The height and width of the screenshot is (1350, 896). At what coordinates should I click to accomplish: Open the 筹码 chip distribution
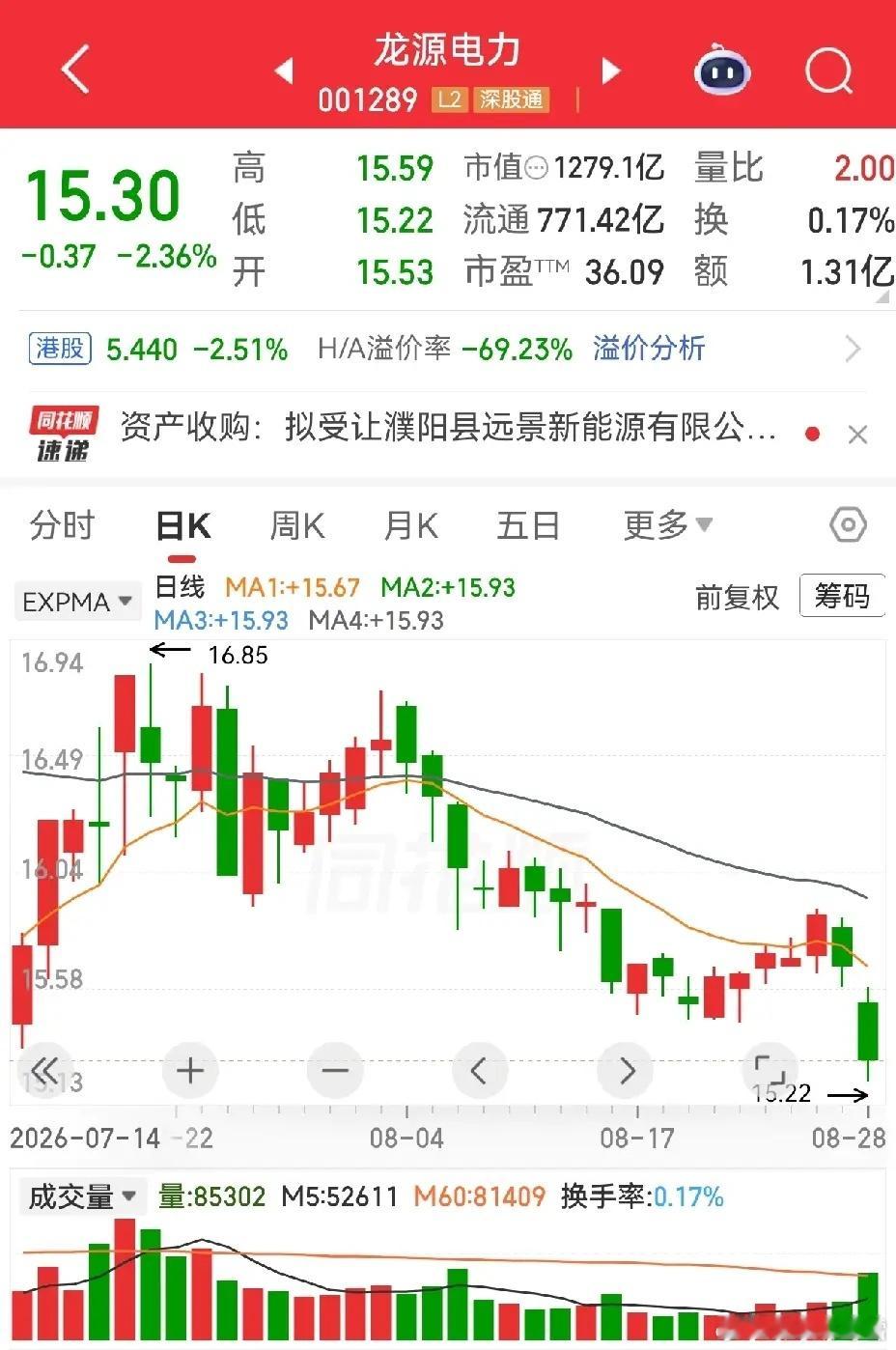click(x=842, y=597)
